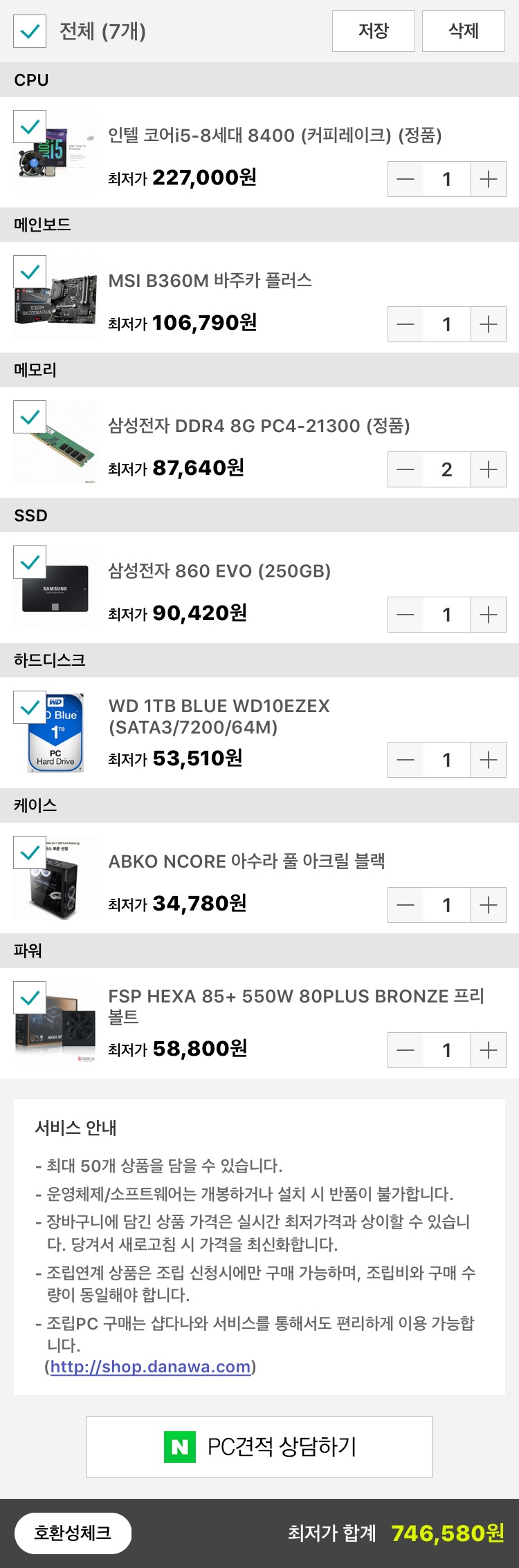
Task: Uncheck the WD 1TB BLUE hard drive
Action: [x=30, y=707]
